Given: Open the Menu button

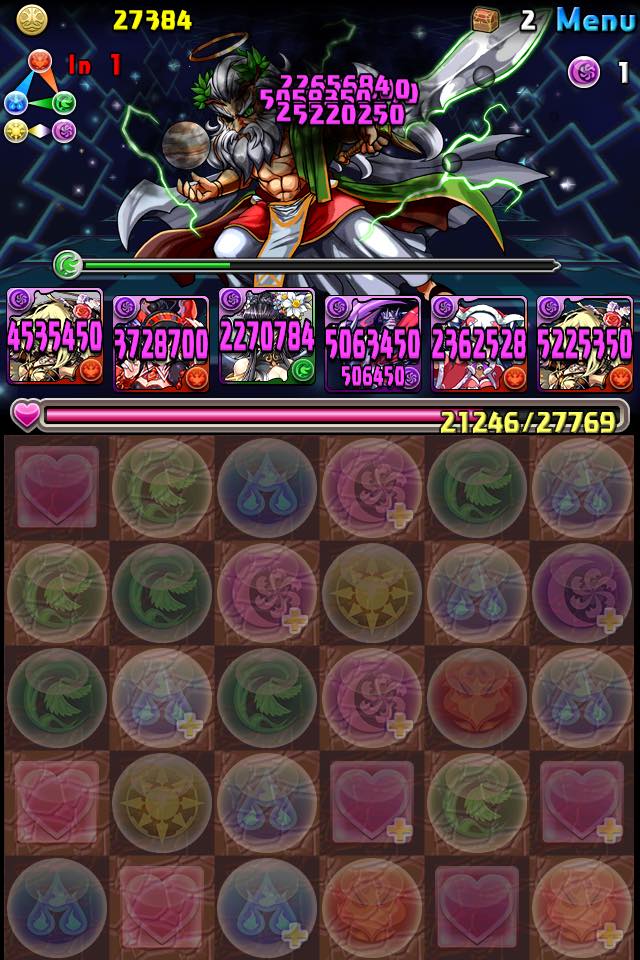Looking at the screenshot, I should (x=595, y=19).
